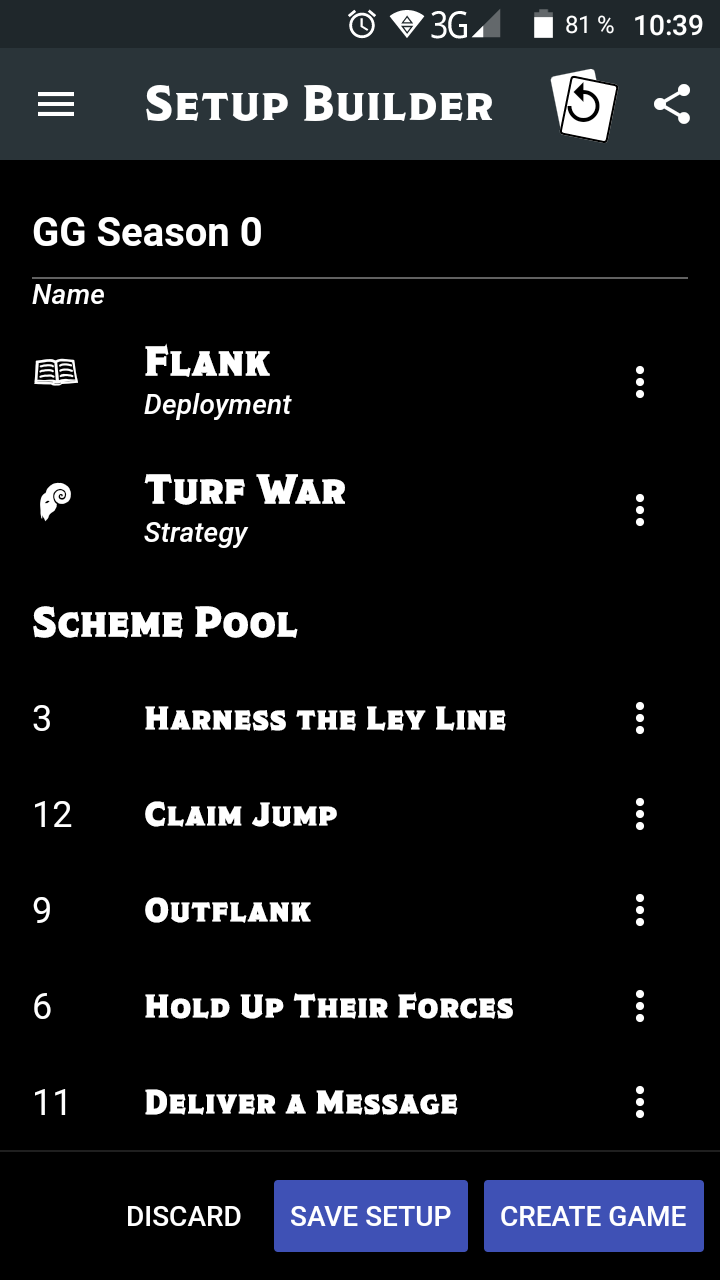The width and height of the screenshot is (720, 1280).
Task: Tap CREATE GAME to start a game
Action: pyautogui.click(x=593, y=1215)
